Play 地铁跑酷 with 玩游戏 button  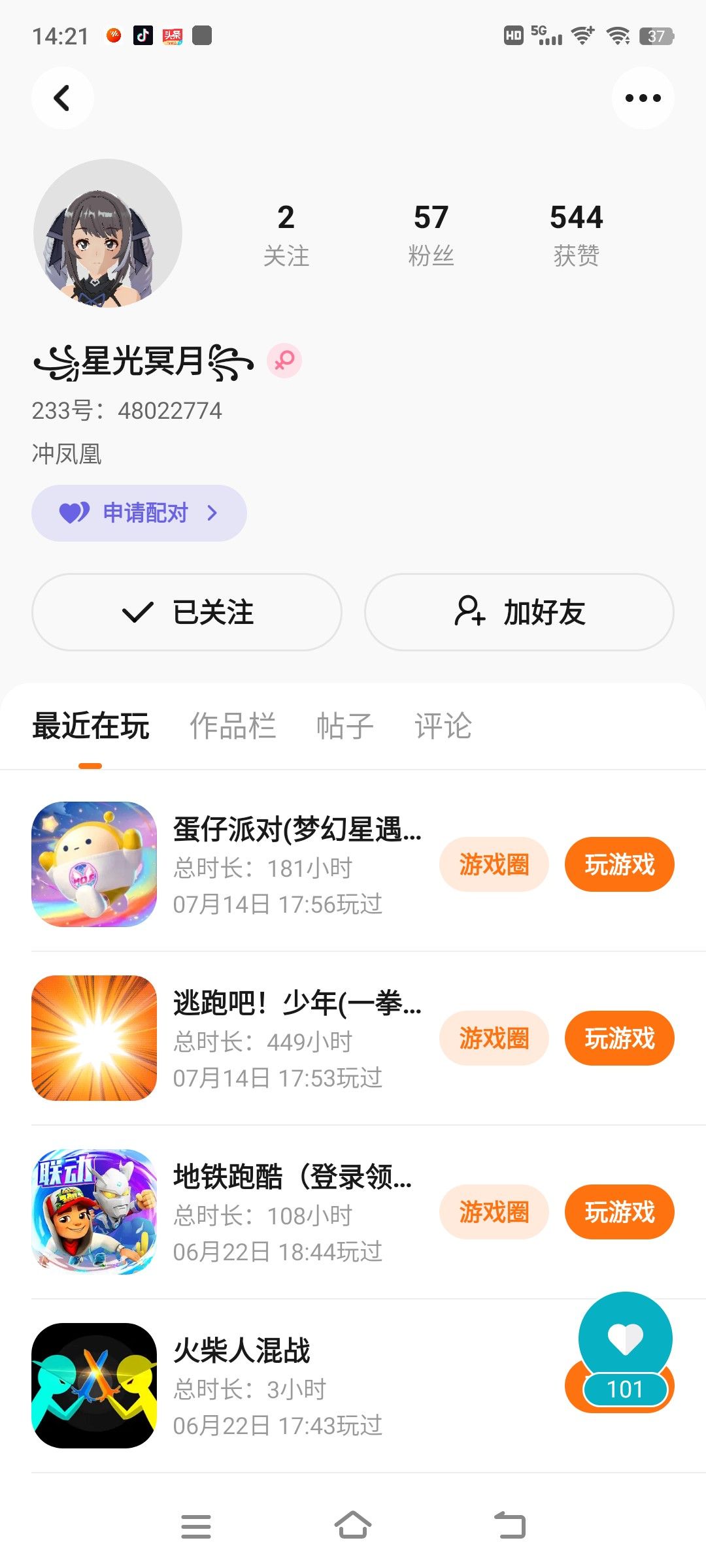coord(619,1212)
